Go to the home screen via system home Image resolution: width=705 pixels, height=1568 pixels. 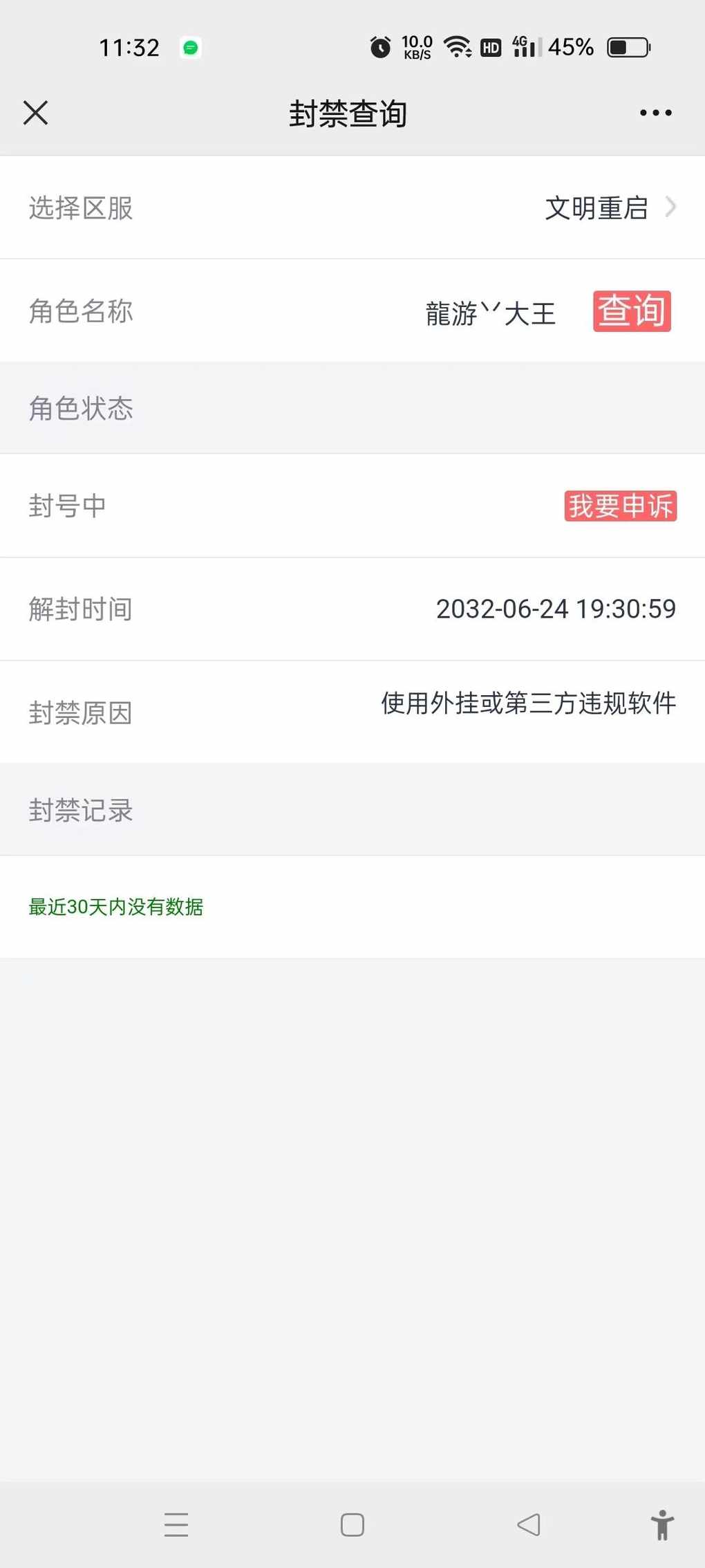pyautogui.click(x=352, y=1524)
